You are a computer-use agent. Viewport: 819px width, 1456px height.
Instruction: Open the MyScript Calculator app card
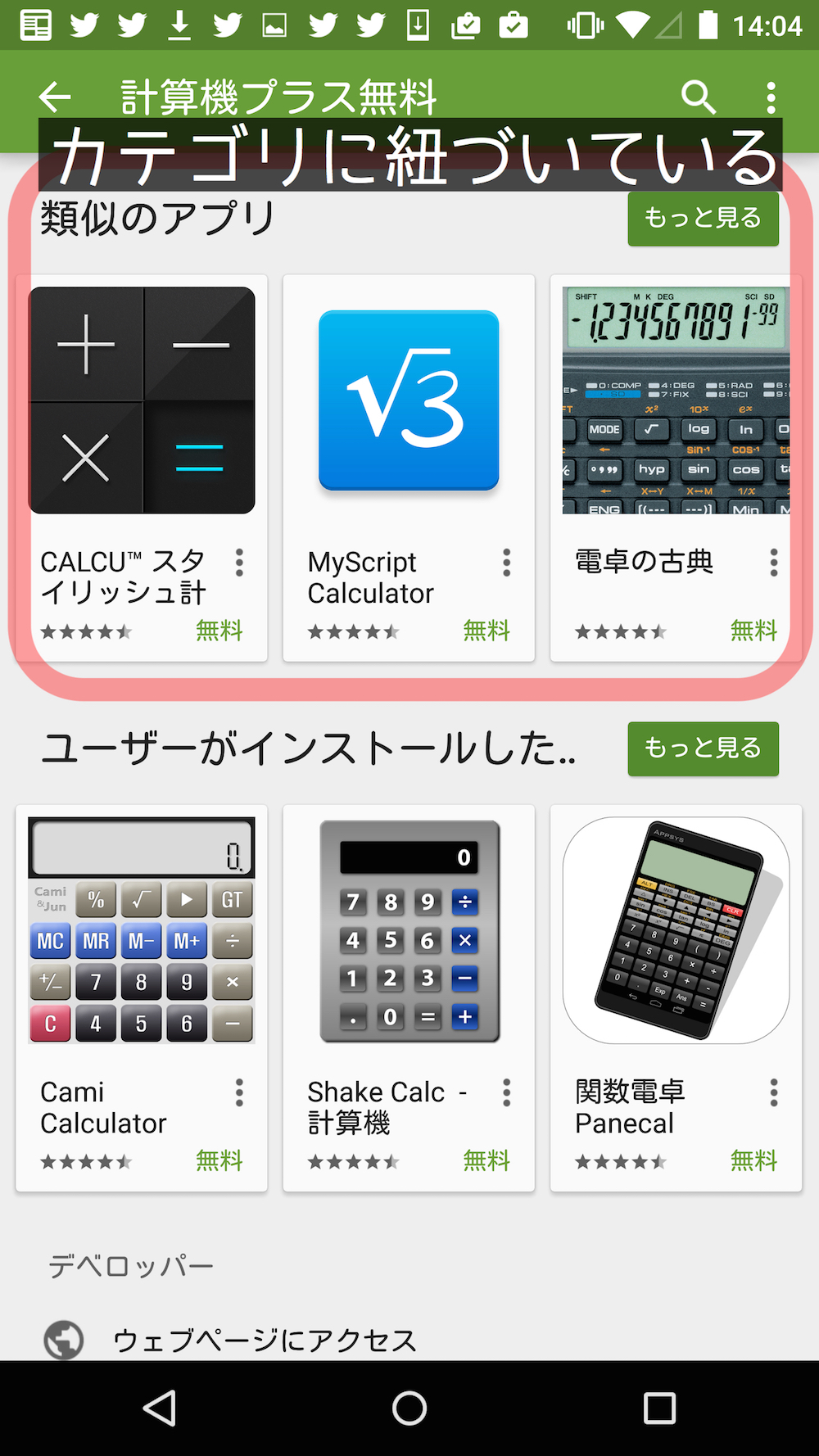pyautogui.click(x=409, y=468)
